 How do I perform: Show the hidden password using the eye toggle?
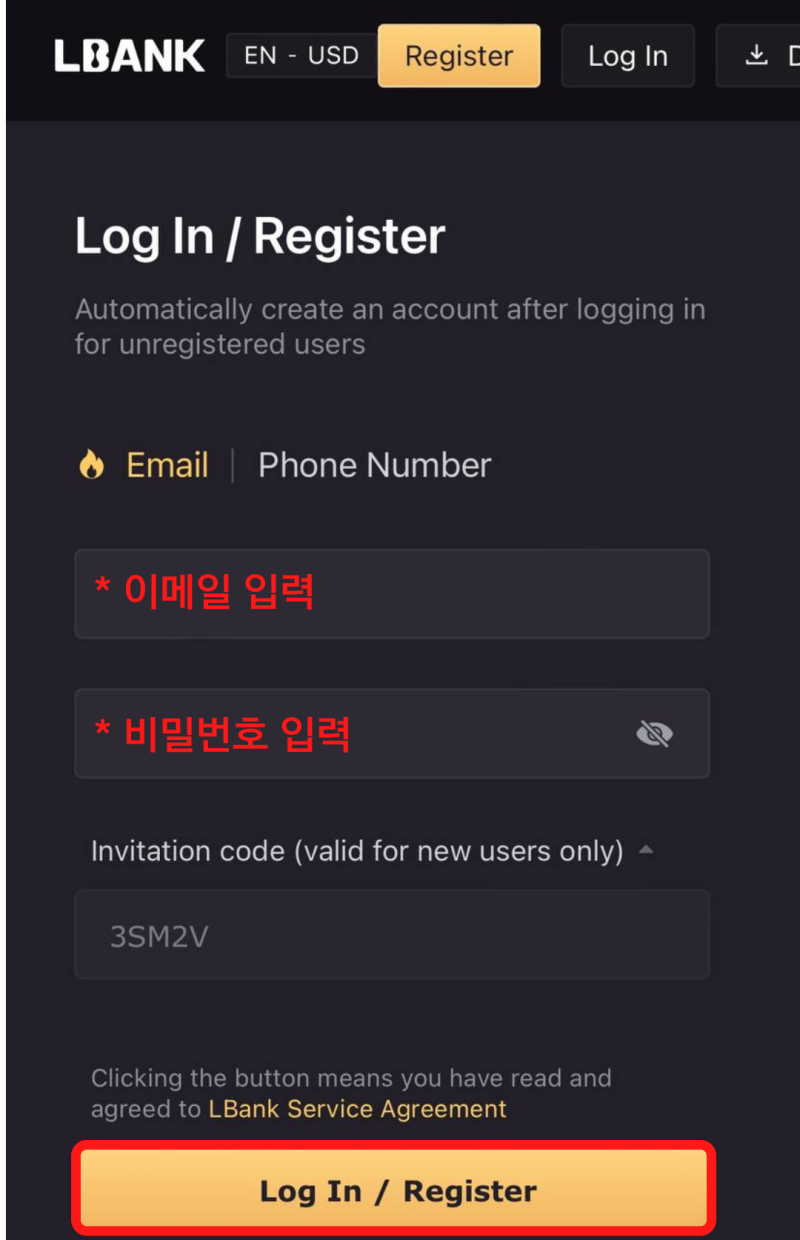click(655, 733)
